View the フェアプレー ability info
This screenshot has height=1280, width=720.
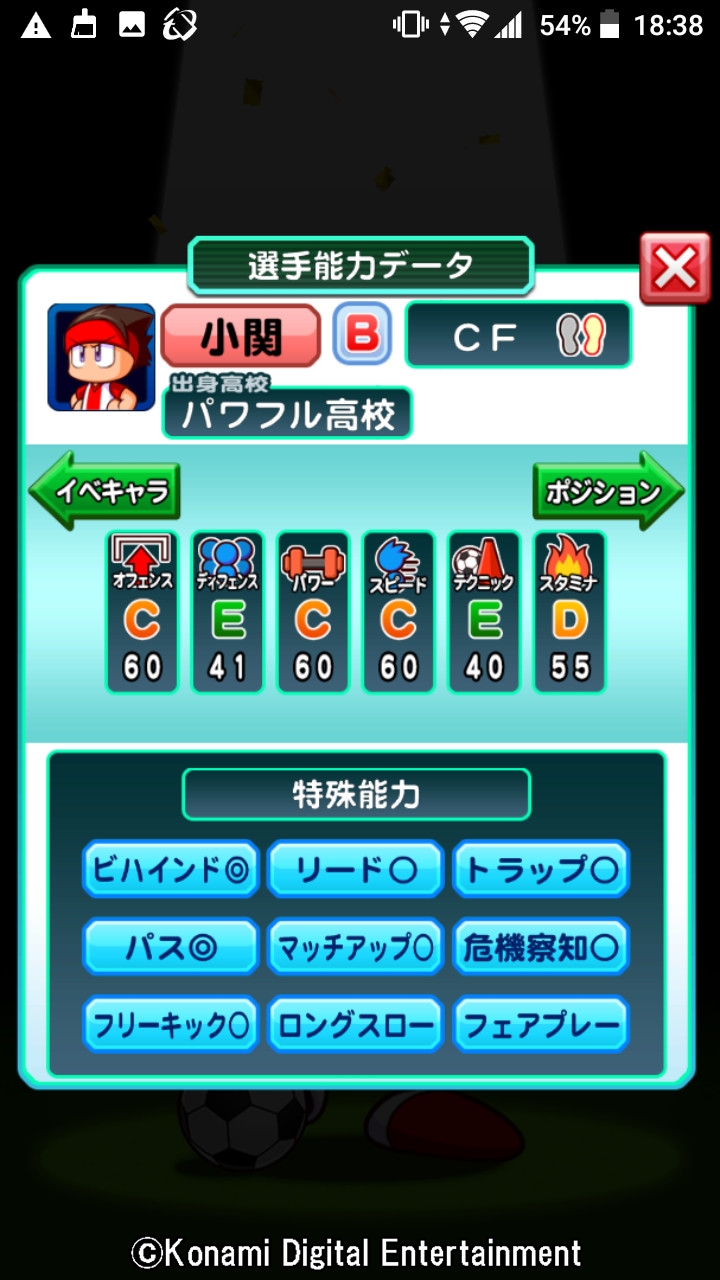tap(541, 1024)
